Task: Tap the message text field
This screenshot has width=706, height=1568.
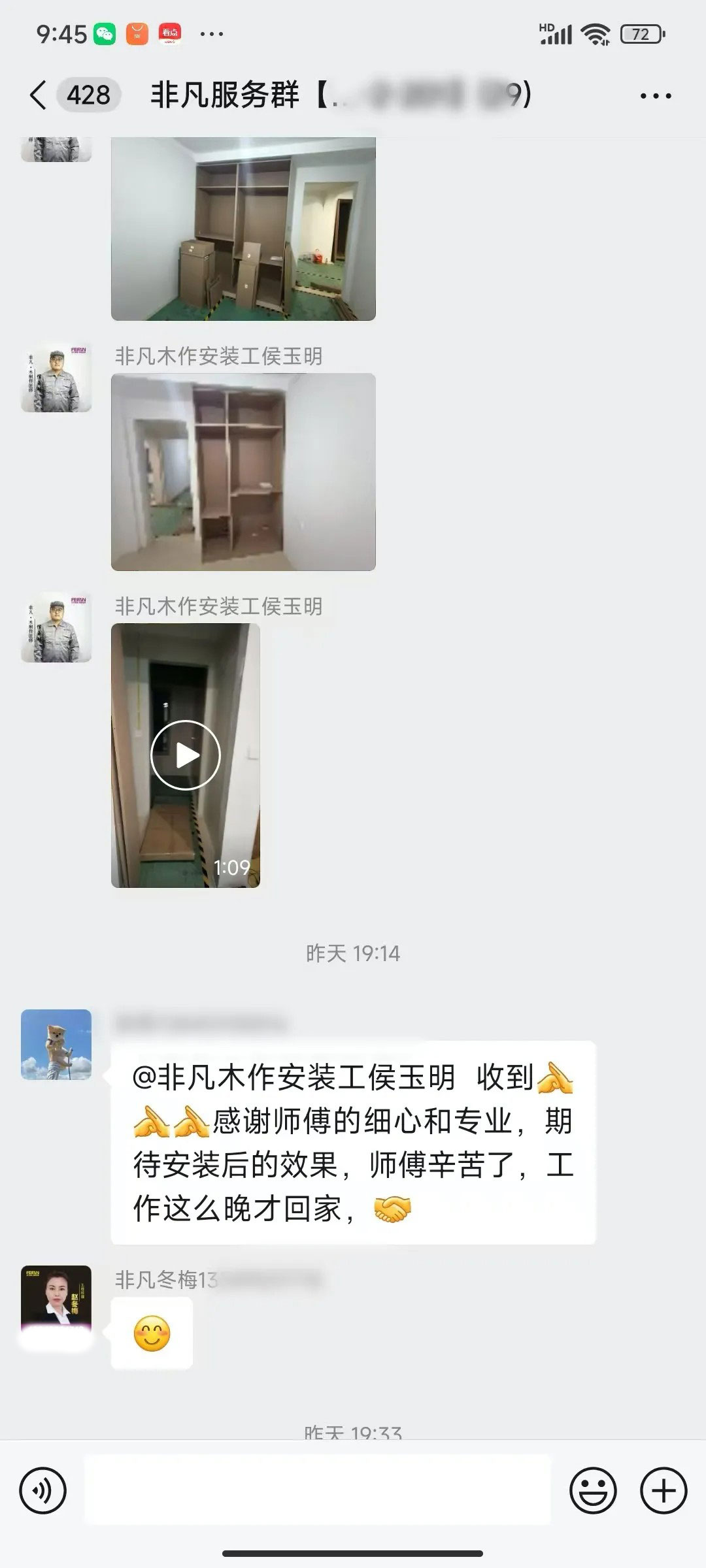Action: pyautogui.click(x=318, y=1491)
